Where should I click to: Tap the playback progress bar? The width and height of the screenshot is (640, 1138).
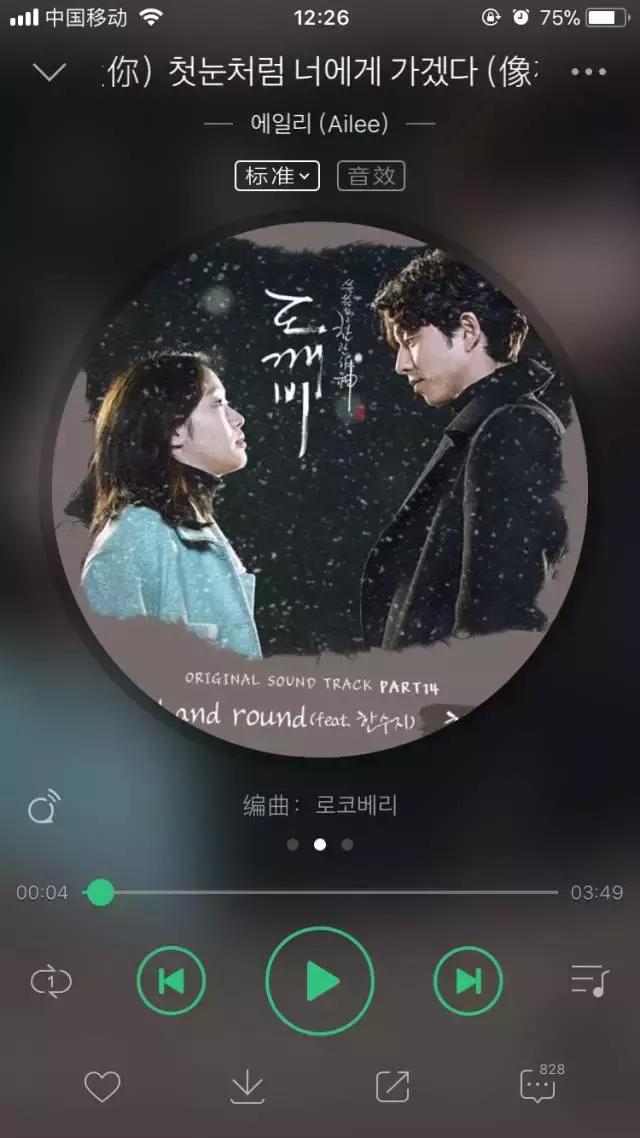tap(330, 892)
